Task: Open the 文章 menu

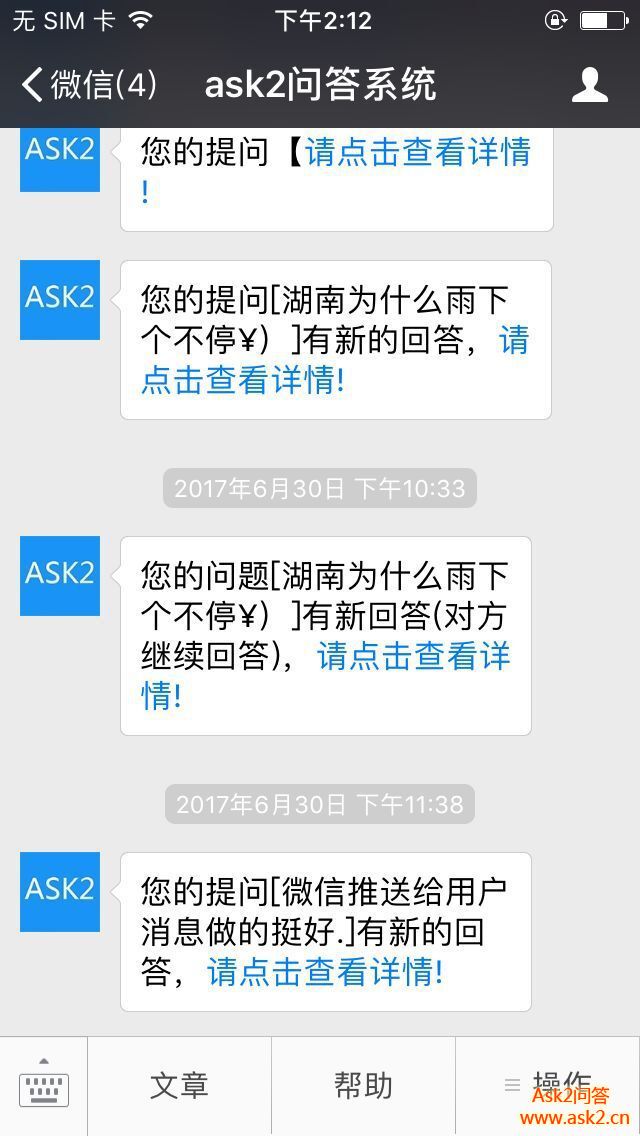Action: tap(180, 1086)
